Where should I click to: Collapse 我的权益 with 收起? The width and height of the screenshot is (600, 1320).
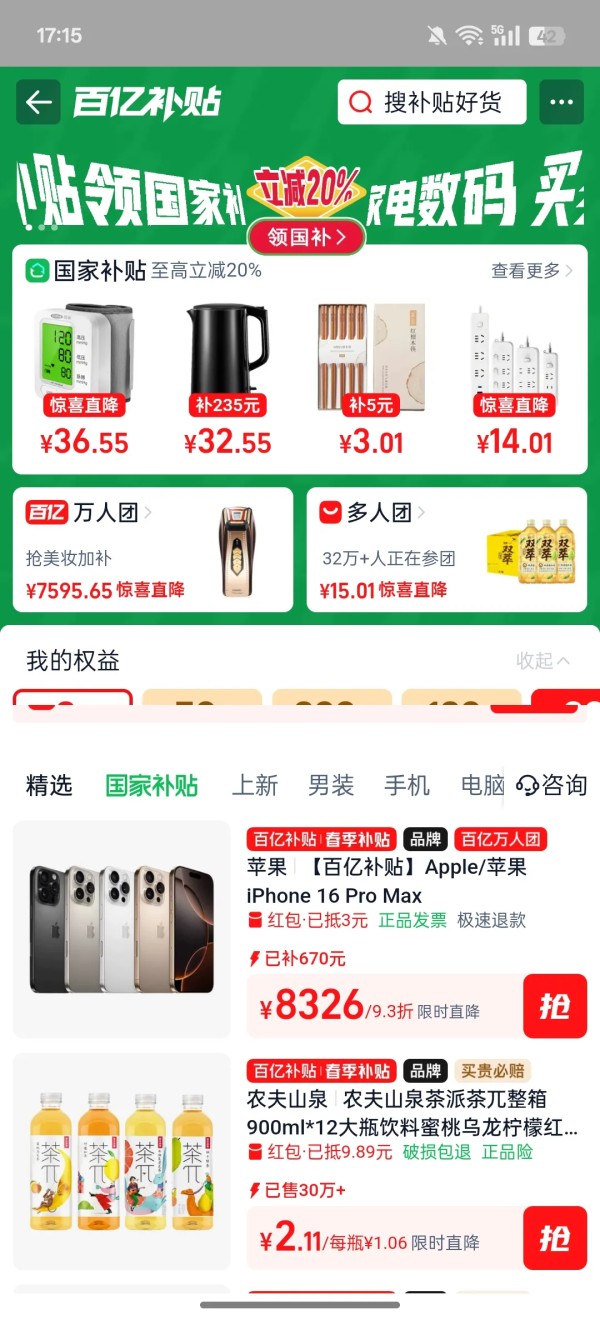point(543,661)
